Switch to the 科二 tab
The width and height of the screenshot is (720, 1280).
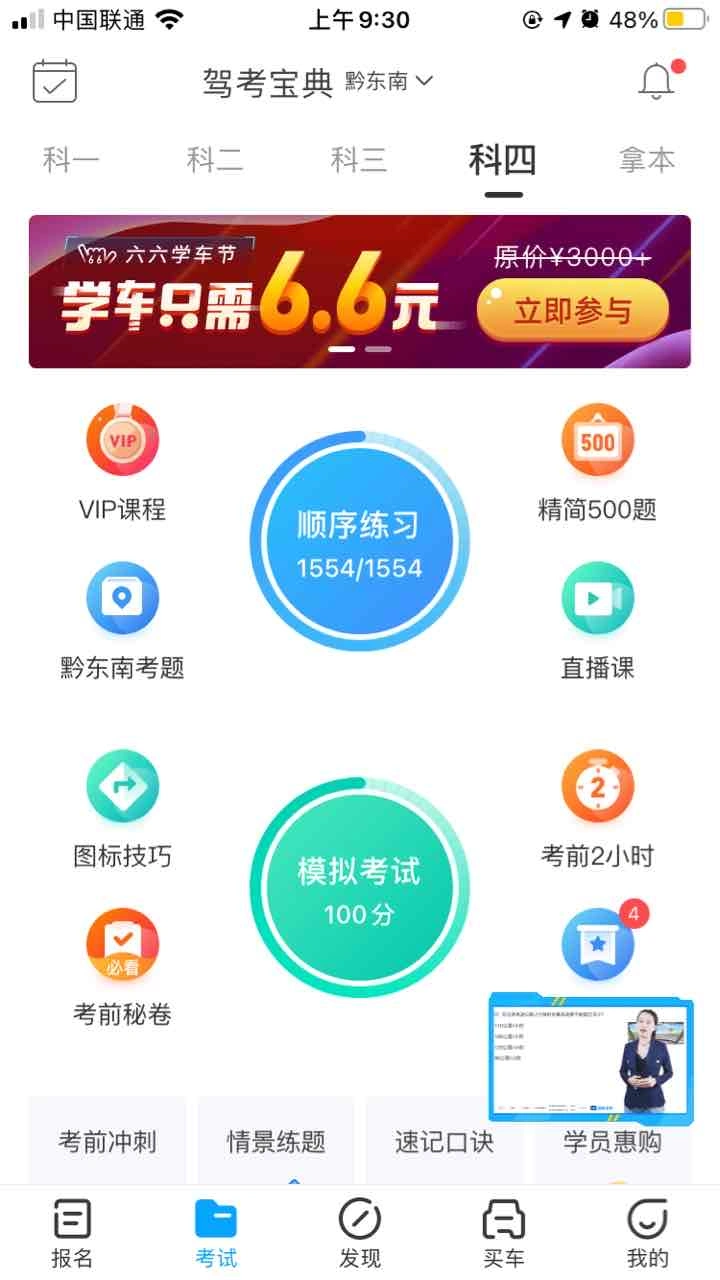215,160
